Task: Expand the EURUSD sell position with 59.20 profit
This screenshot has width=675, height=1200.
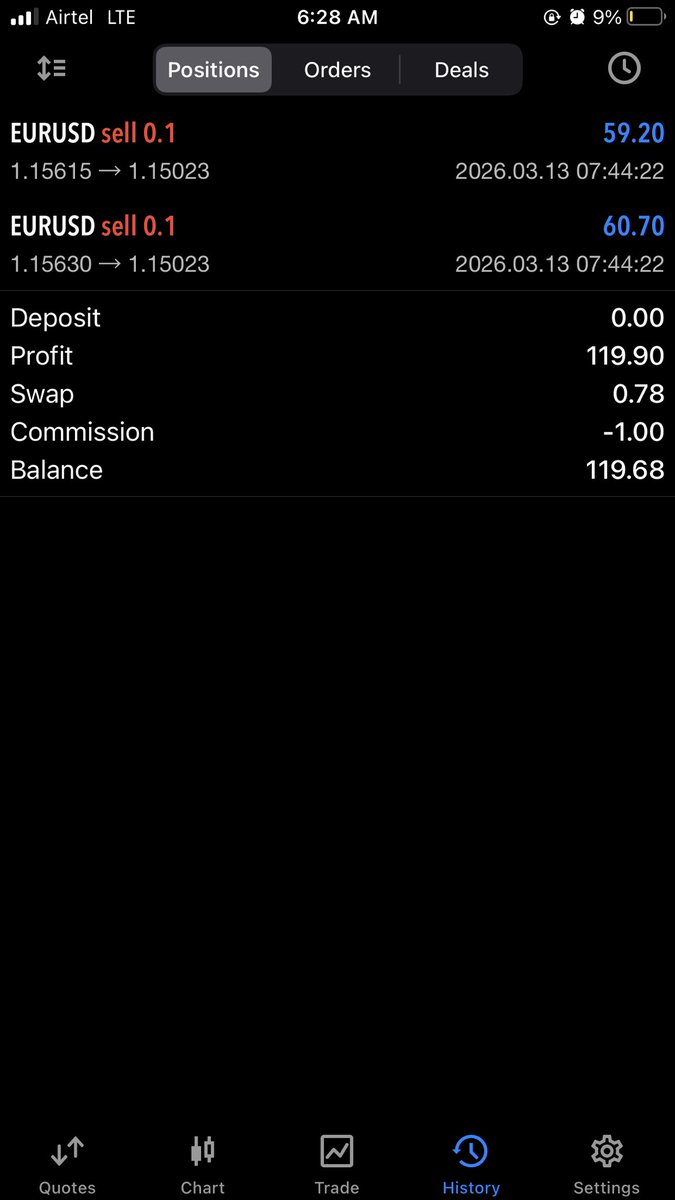Action: point(337,151)
